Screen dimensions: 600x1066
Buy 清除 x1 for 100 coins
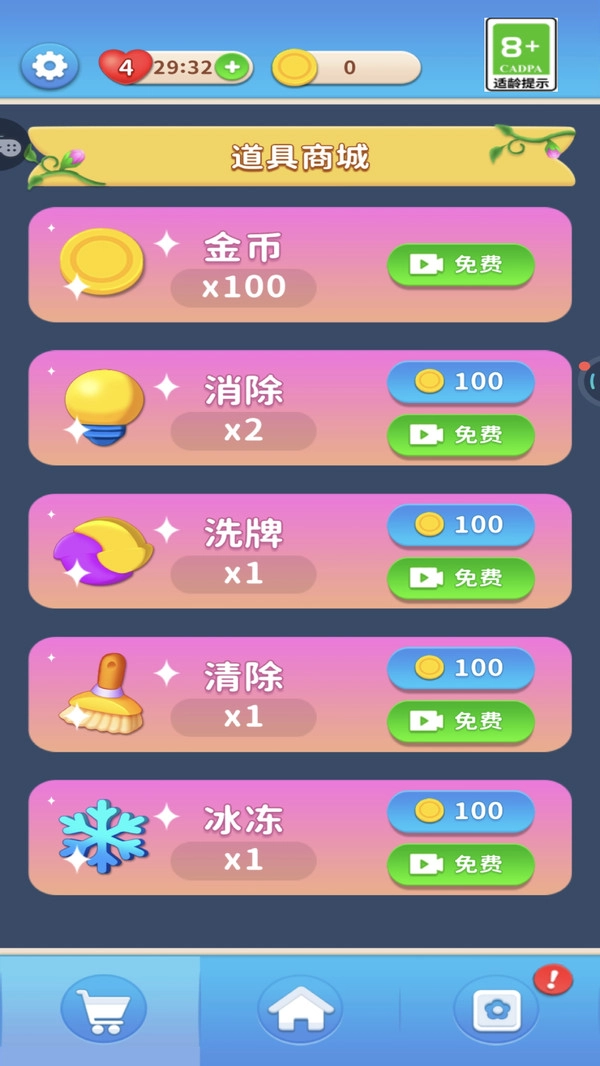461,668
